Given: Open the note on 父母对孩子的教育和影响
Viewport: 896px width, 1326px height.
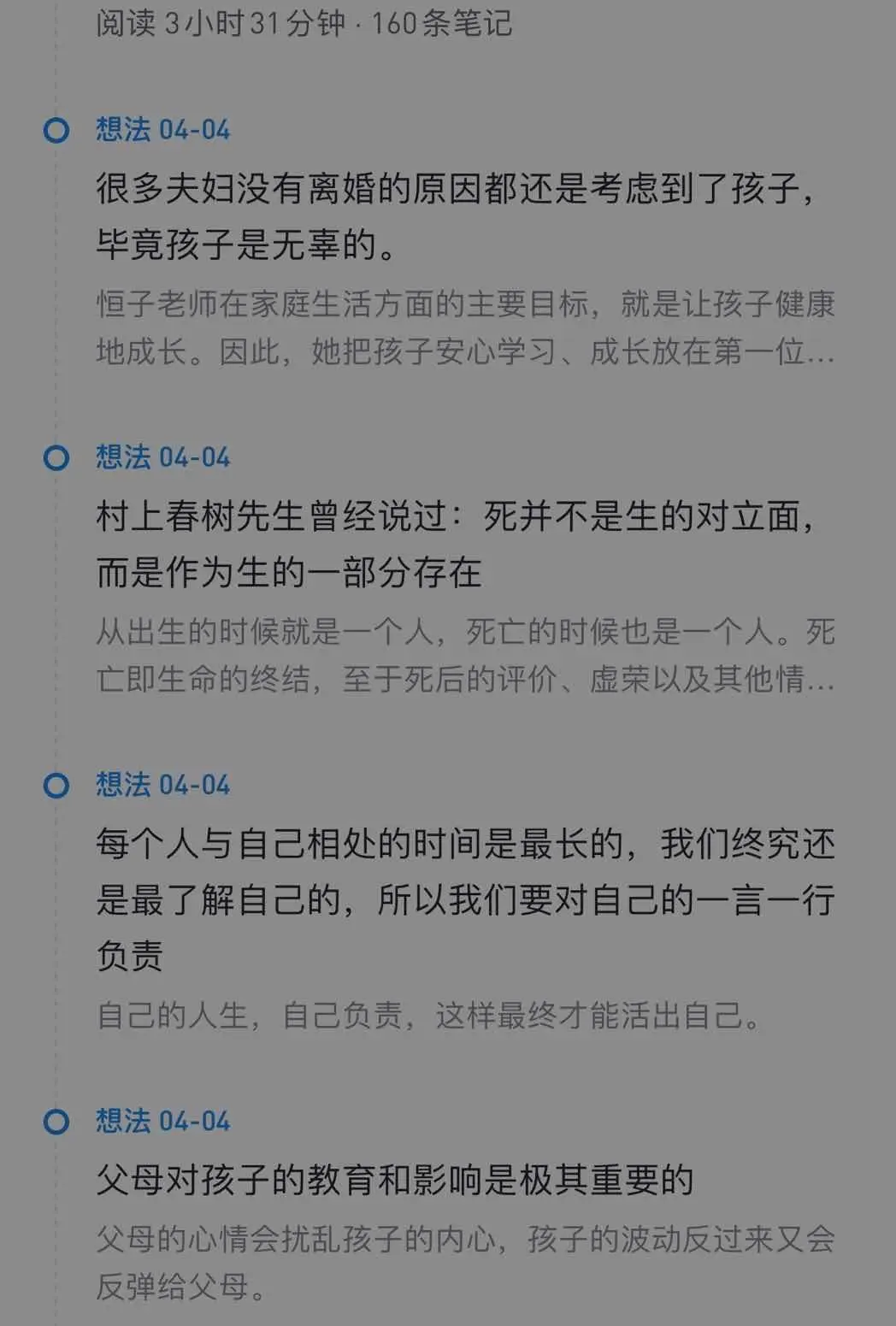Looking at the screenshot, I should pyautogui.click(x=394, y=1181).
